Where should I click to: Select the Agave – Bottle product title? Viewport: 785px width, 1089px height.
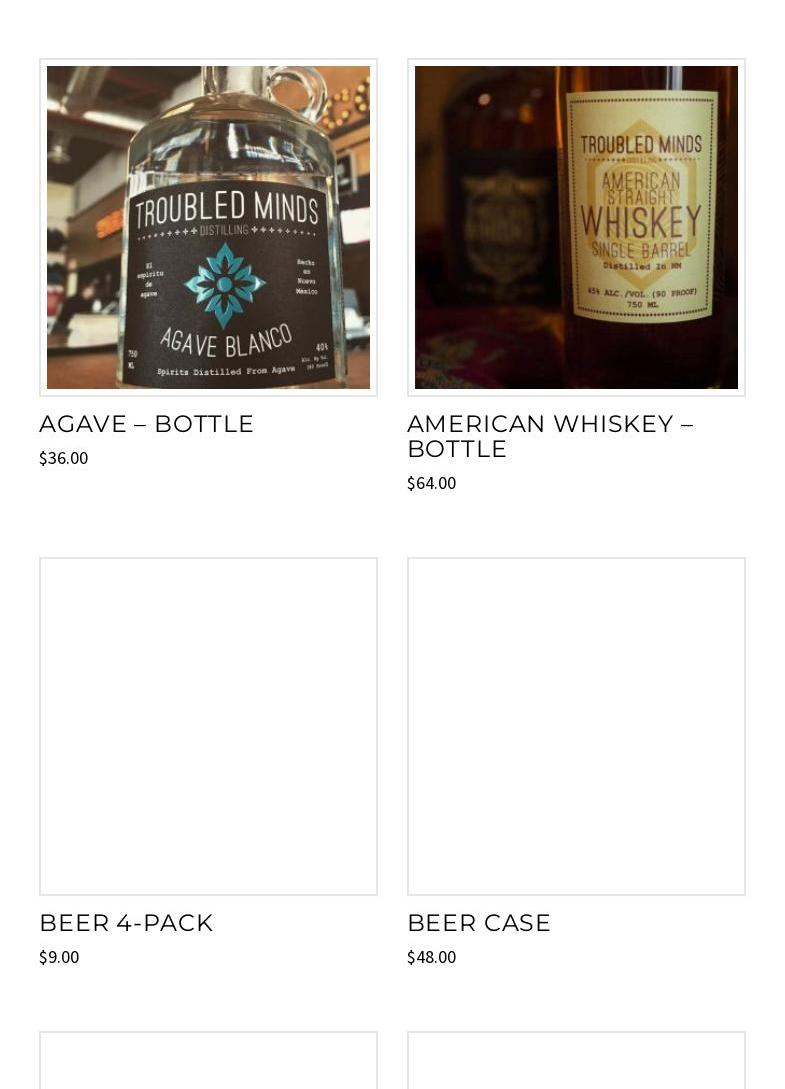(x=147, y=424)
